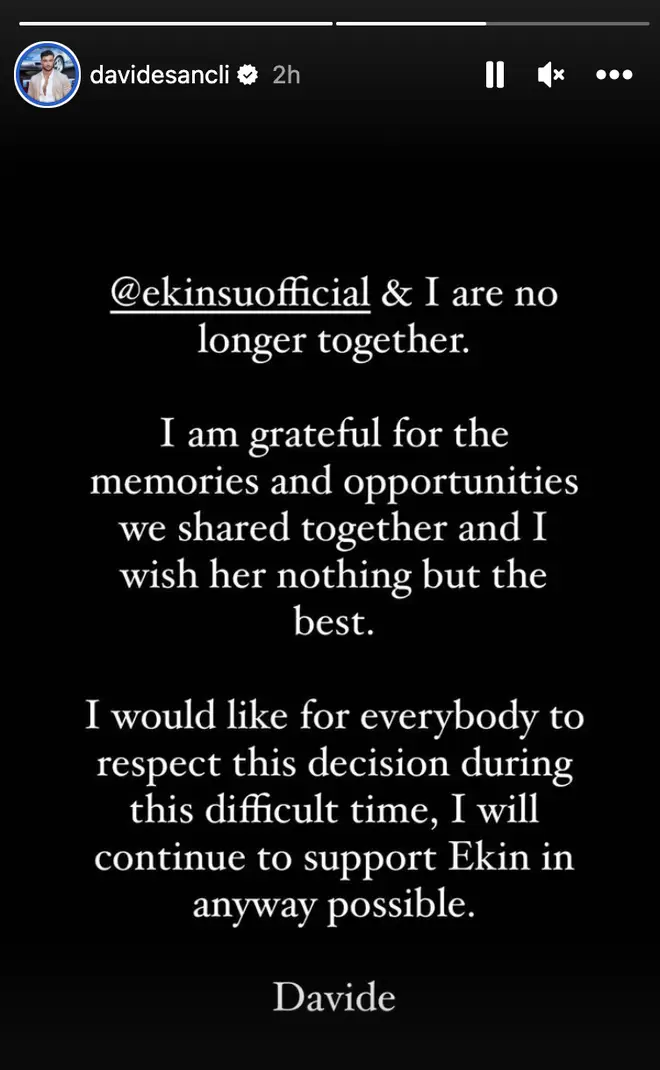660x1070 pixels.
Task: Pause the story playback
Action: pos(495,74)
